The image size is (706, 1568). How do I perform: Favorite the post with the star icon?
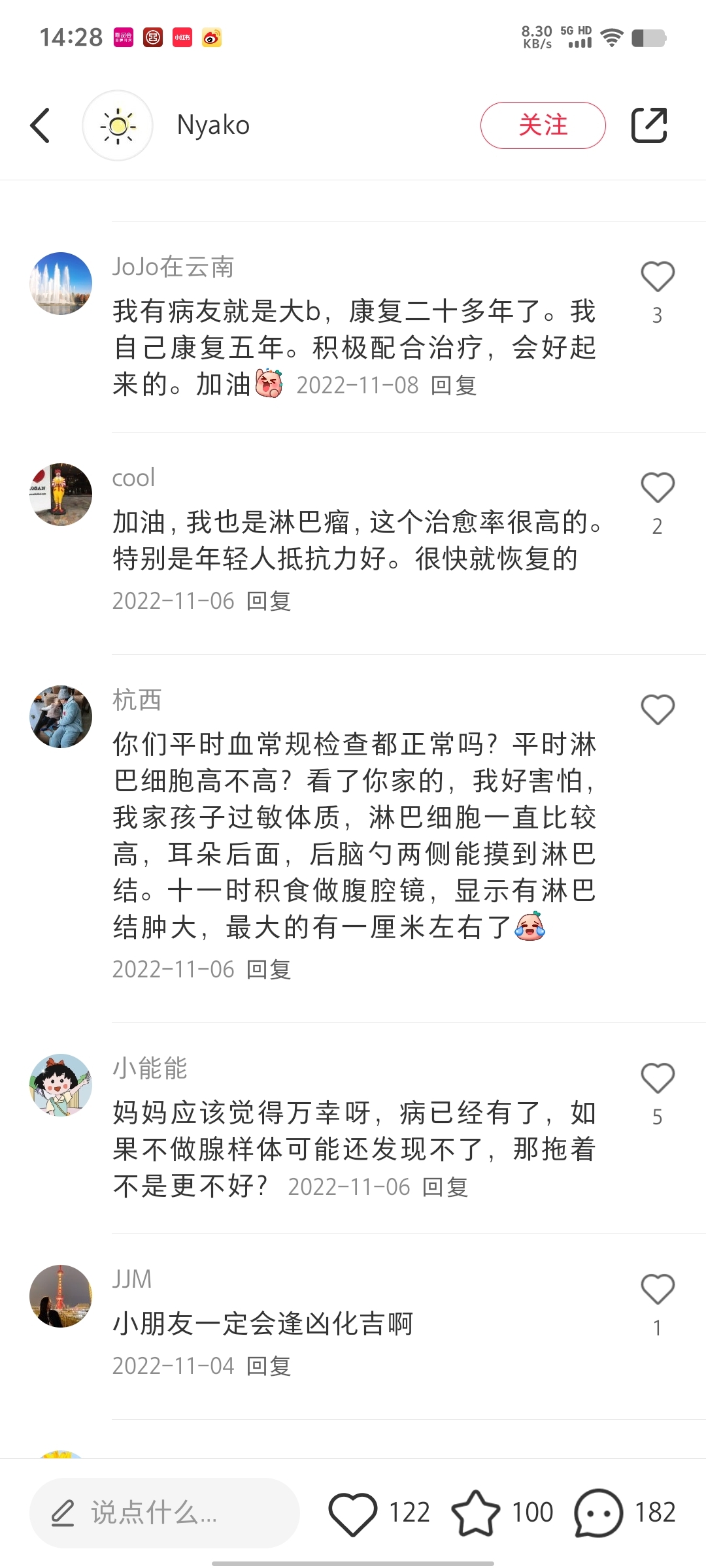pyautogui.click(x=475, y=1512)
